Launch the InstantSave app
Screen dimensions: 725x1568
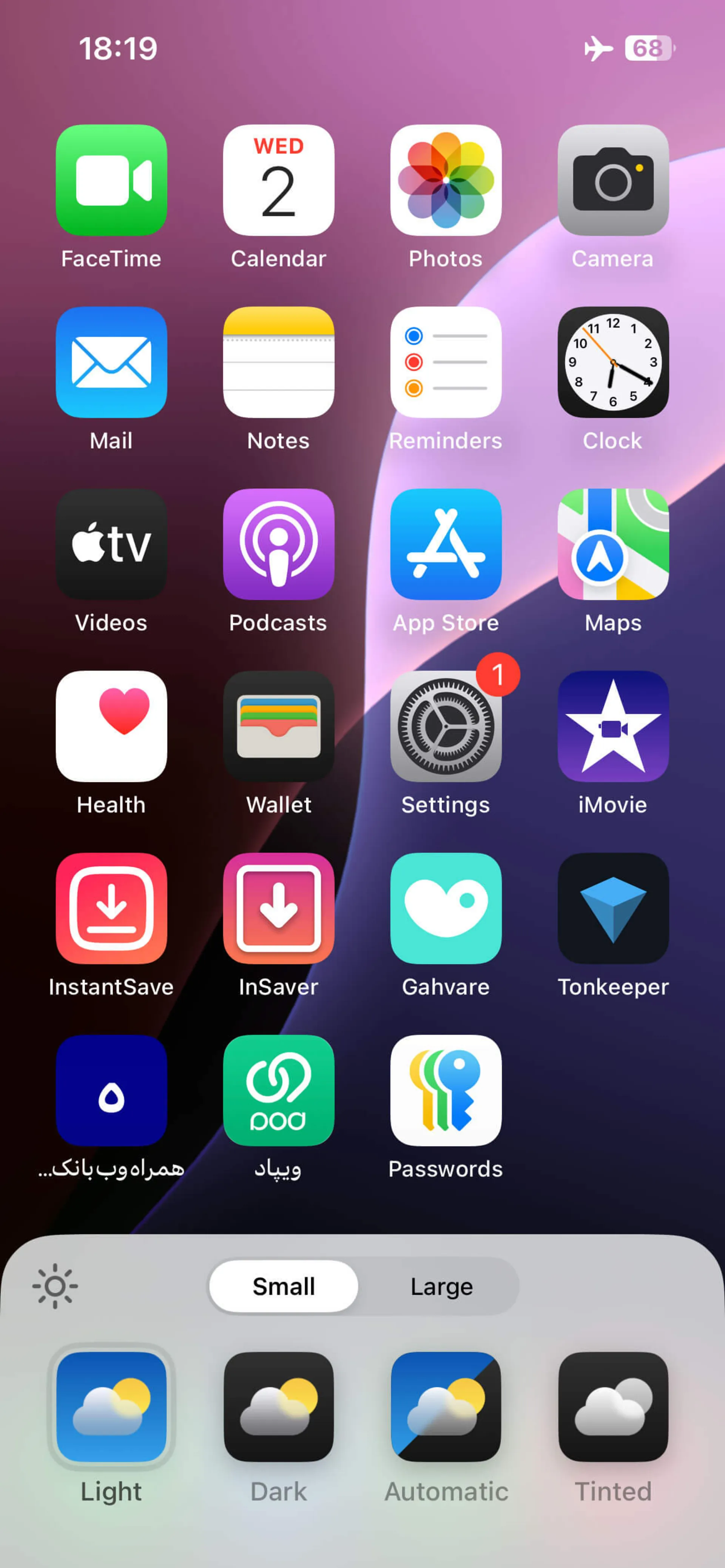tap(111, 908)
